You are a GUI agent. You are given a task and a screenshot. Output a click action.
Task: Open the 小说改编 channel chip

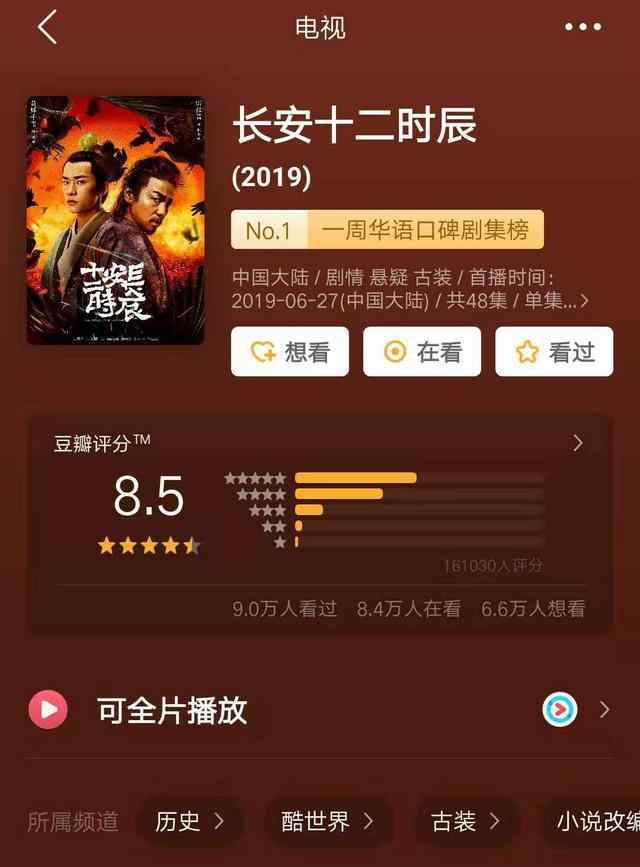(x=596, y=822)
